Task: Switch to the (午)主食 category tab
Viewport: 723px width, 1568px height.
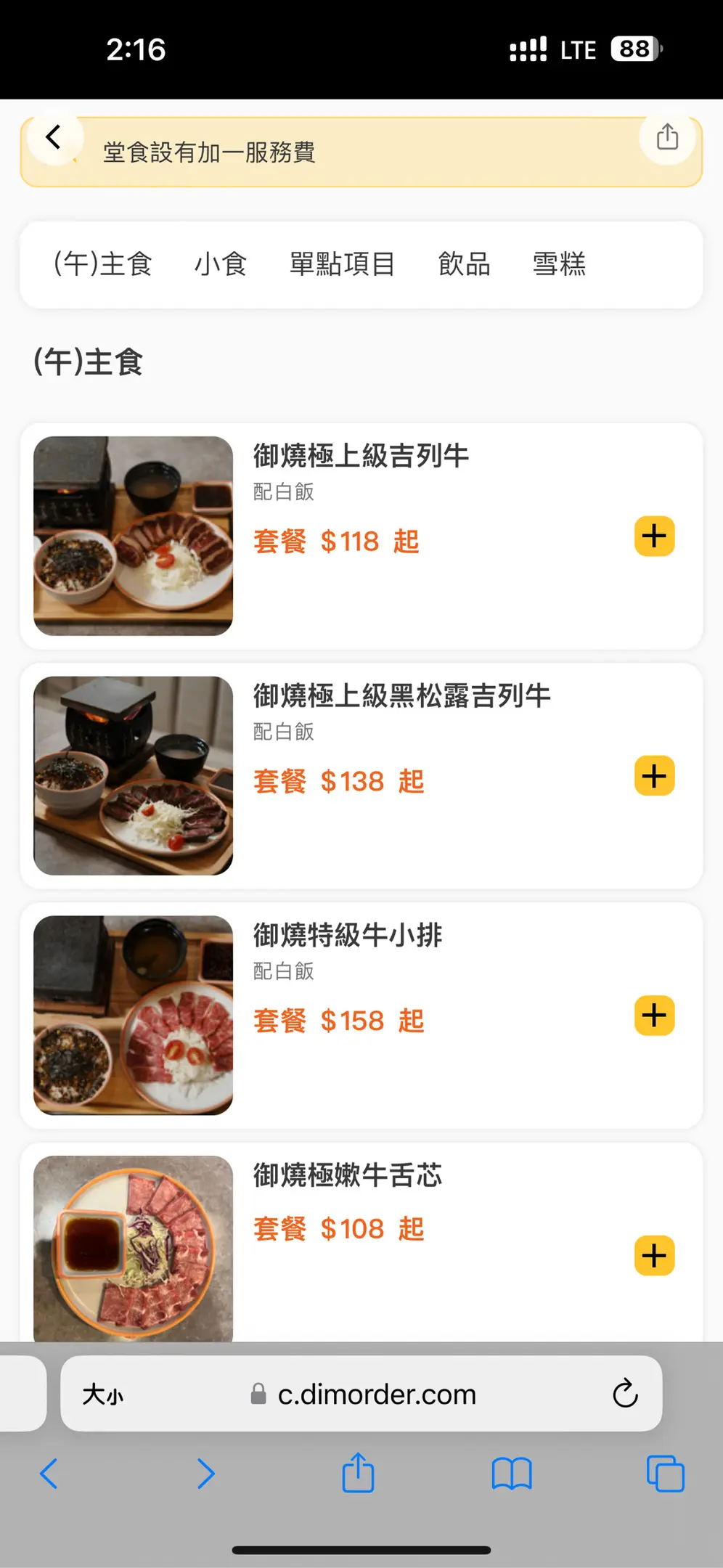Action: tap(103, 264)
